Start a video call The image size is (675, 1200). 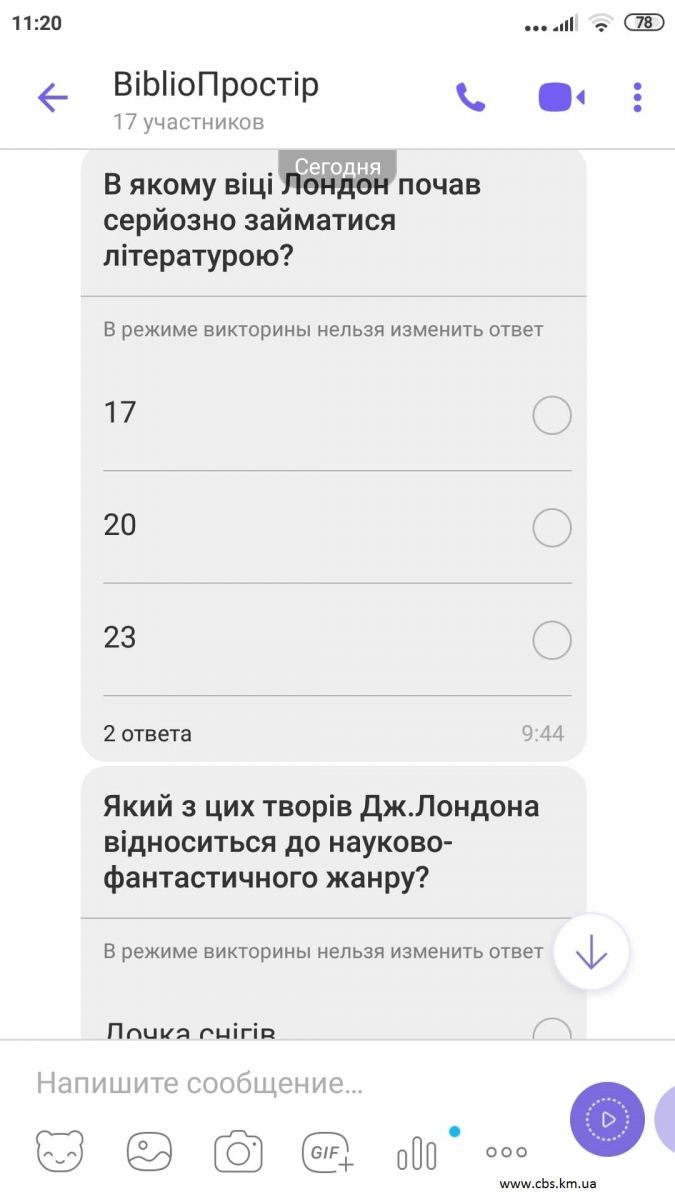(561, 97)
